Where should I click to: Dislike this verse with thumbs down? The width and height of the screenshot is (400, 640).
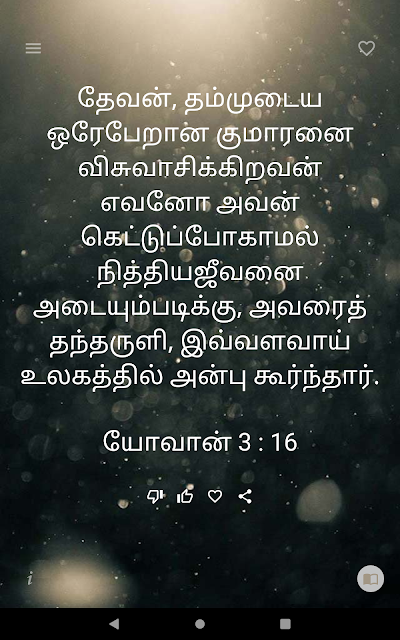click(x=155, y=496)
